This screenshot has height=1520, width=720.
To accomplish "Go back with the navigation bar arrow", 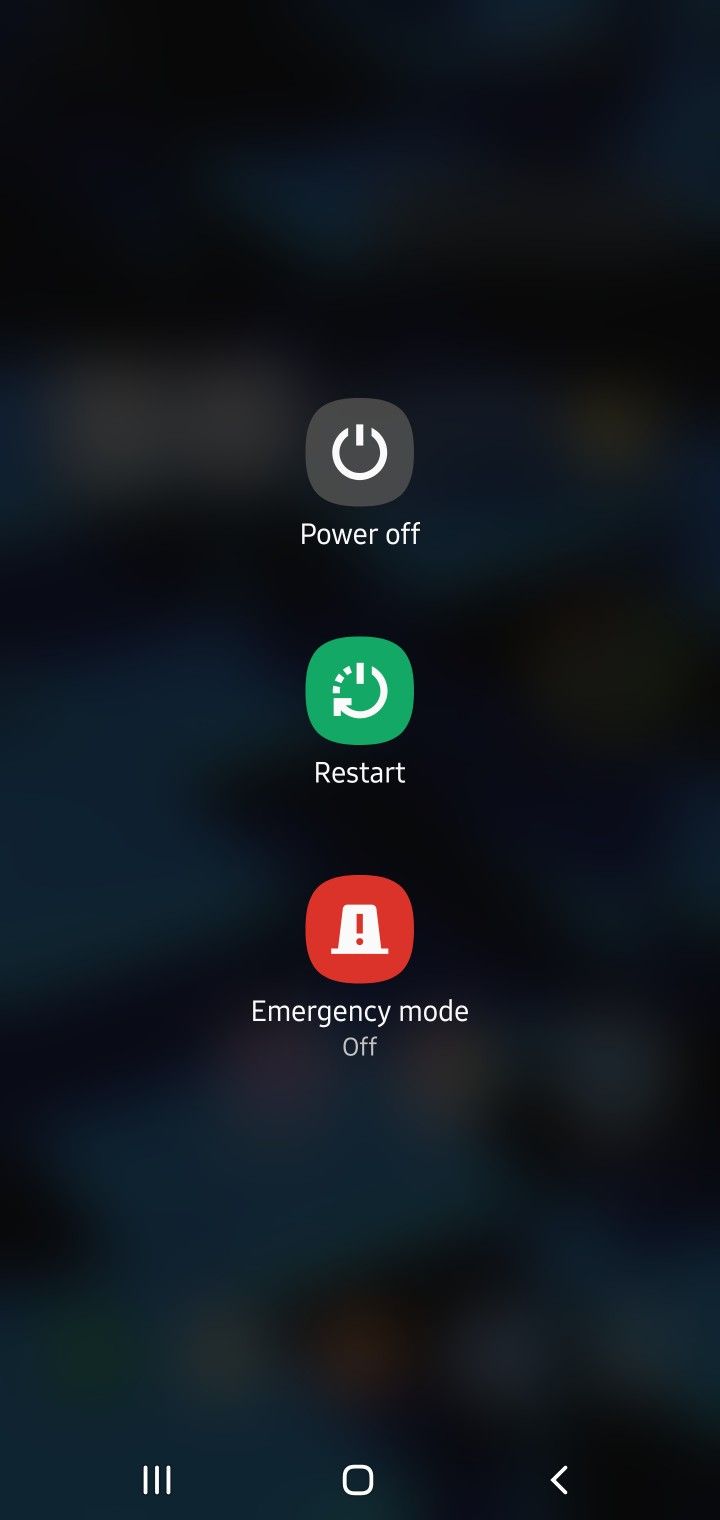I will pos(559,1479).
